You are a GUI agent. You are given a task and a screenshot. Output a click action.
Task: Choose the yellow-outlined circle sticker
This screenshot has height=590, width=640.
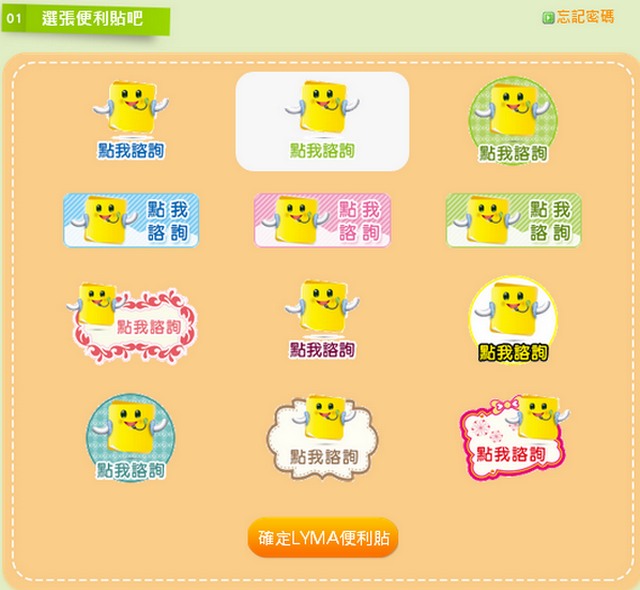point(512,320)
